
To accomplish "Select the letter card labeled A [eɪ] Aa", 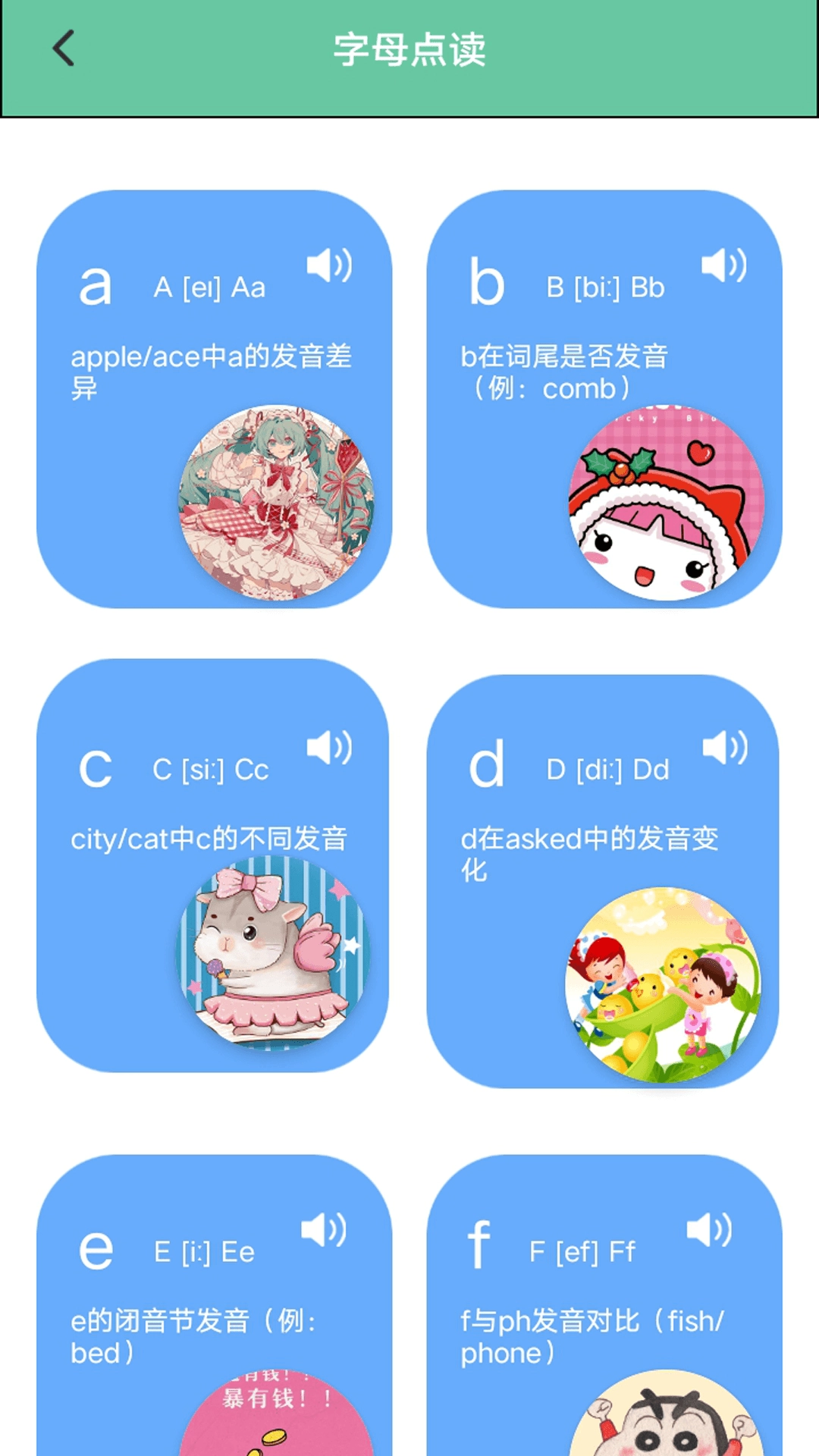I will 209,287.
